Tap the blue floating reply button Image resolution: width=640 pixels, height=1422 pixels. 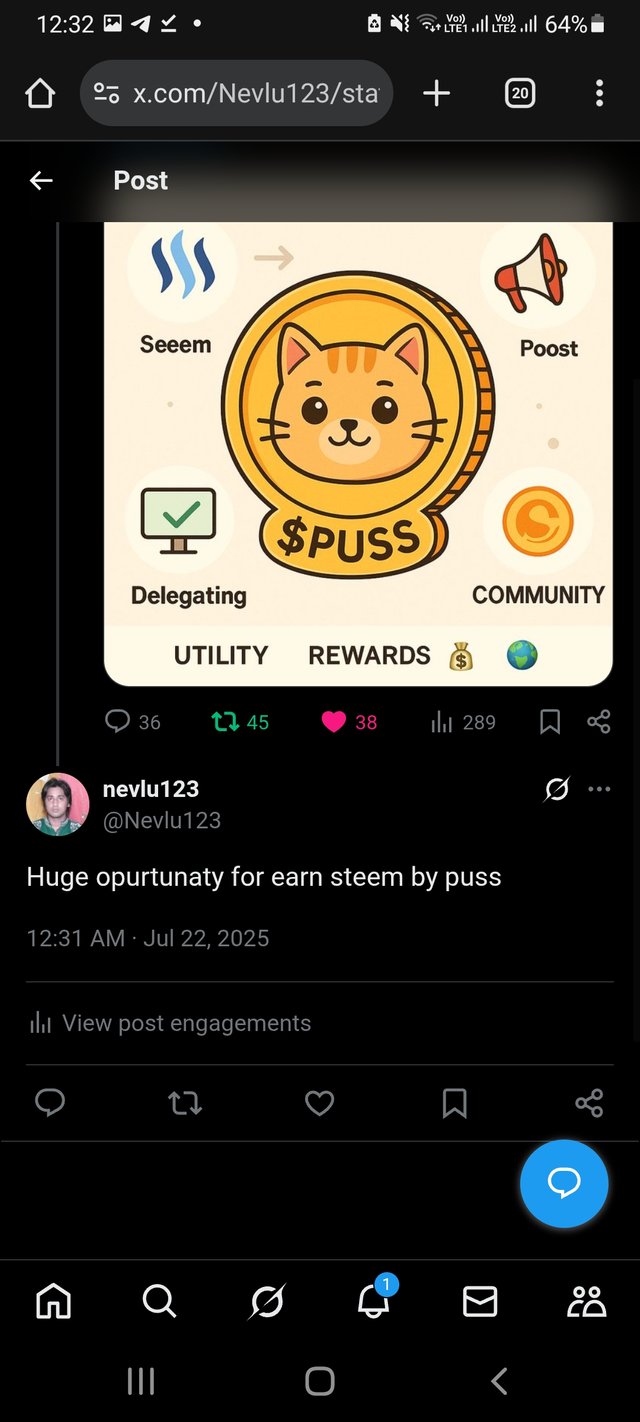(x=564, y=1183)
